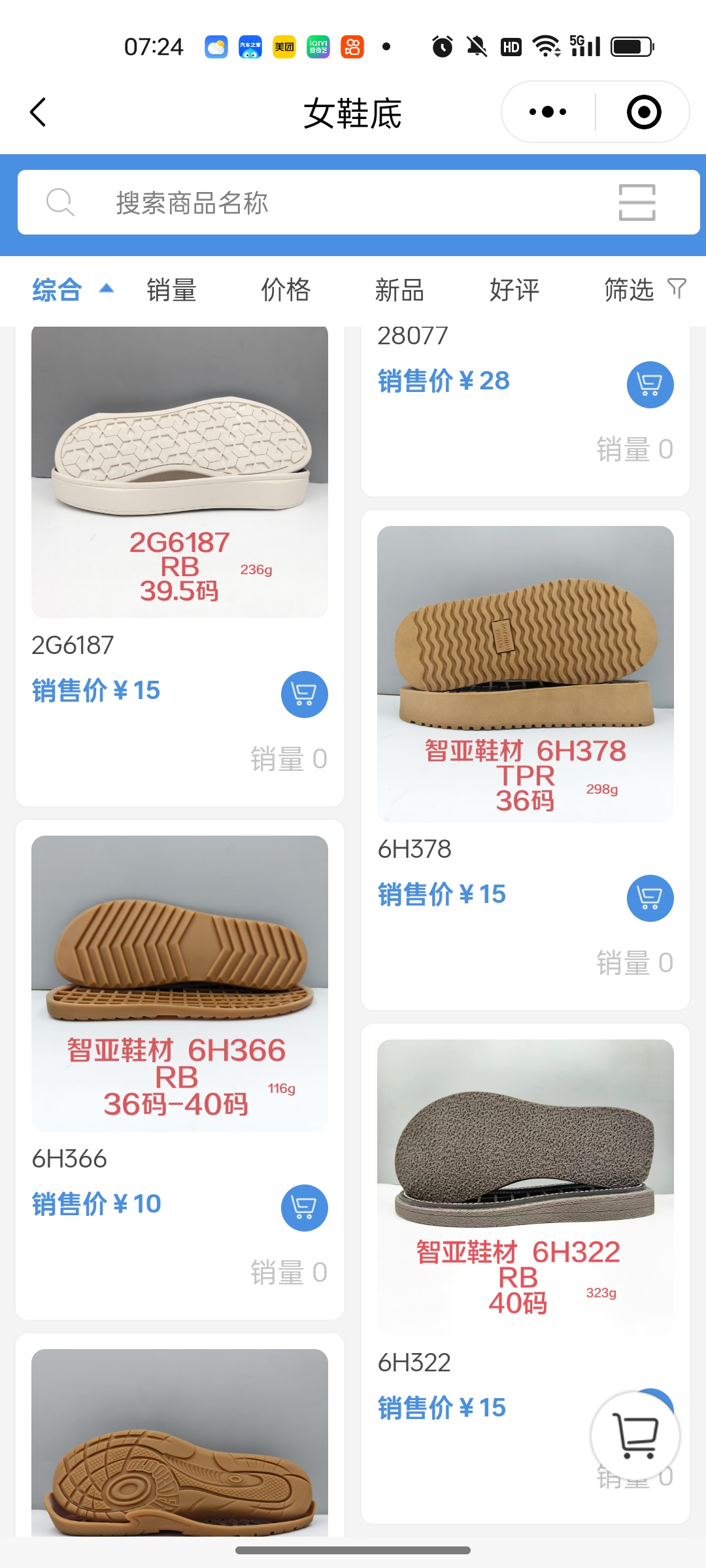This screenshot has height=1568, width=706.
Task: Switch to 新品 sorting
Action: point(399,290)
